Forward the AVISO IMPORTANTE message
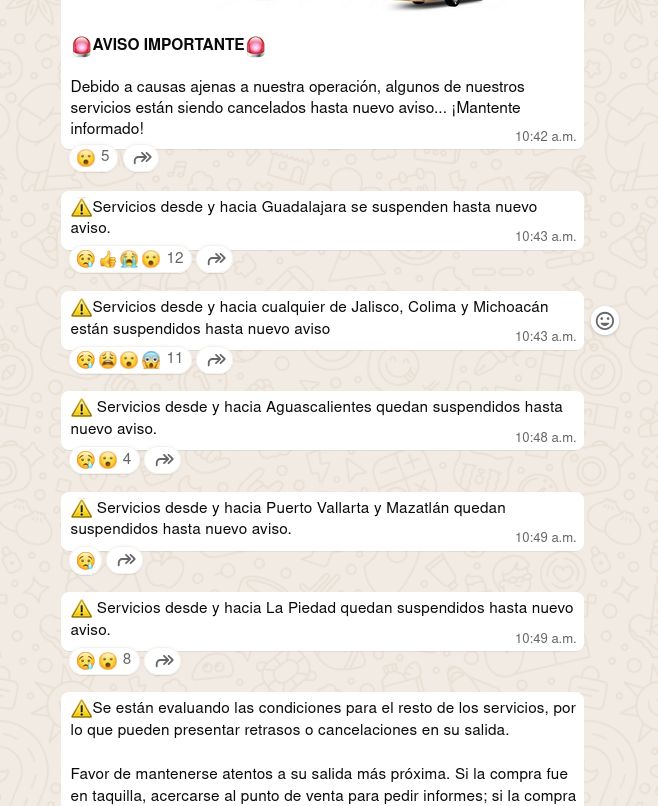The image size is (658, 806). pyautogui.click(x=142, y=158)
